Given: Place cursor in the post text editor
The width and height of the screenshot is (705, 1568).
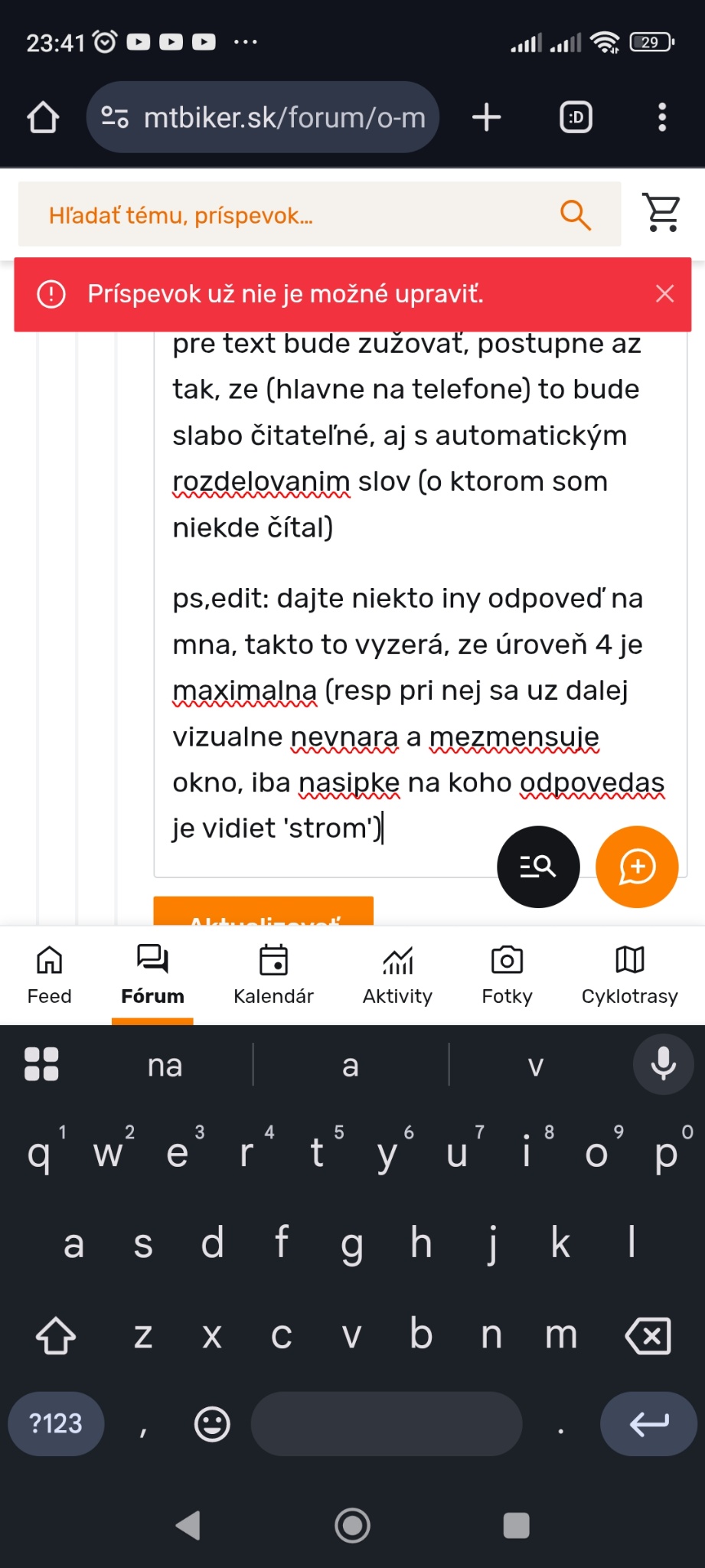Looking at the screenshot, I should pos(413,597).
